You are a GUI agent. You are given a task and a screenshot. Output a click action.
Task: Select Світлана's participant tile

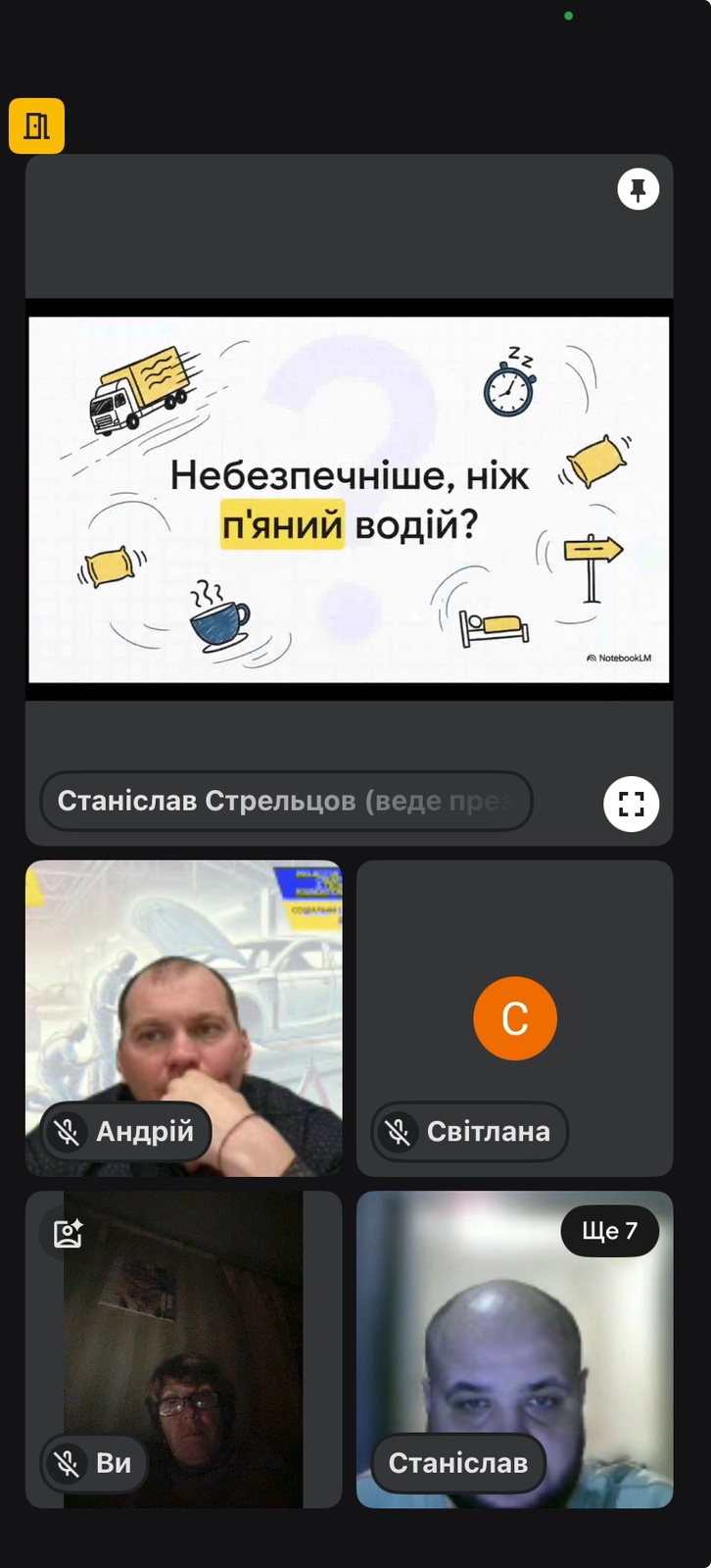[514, 1019]
